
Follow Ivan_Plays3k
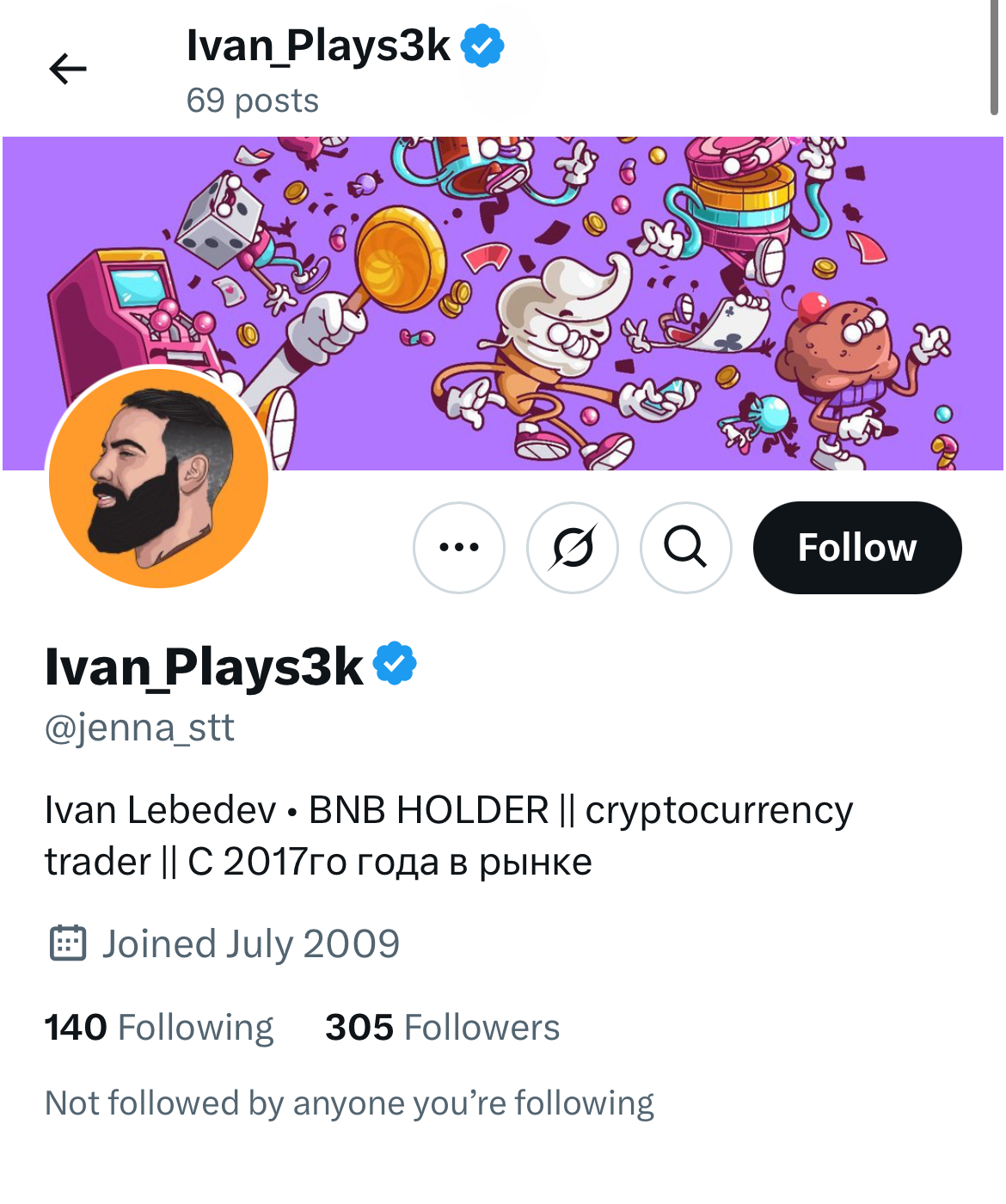coord(856,548)
